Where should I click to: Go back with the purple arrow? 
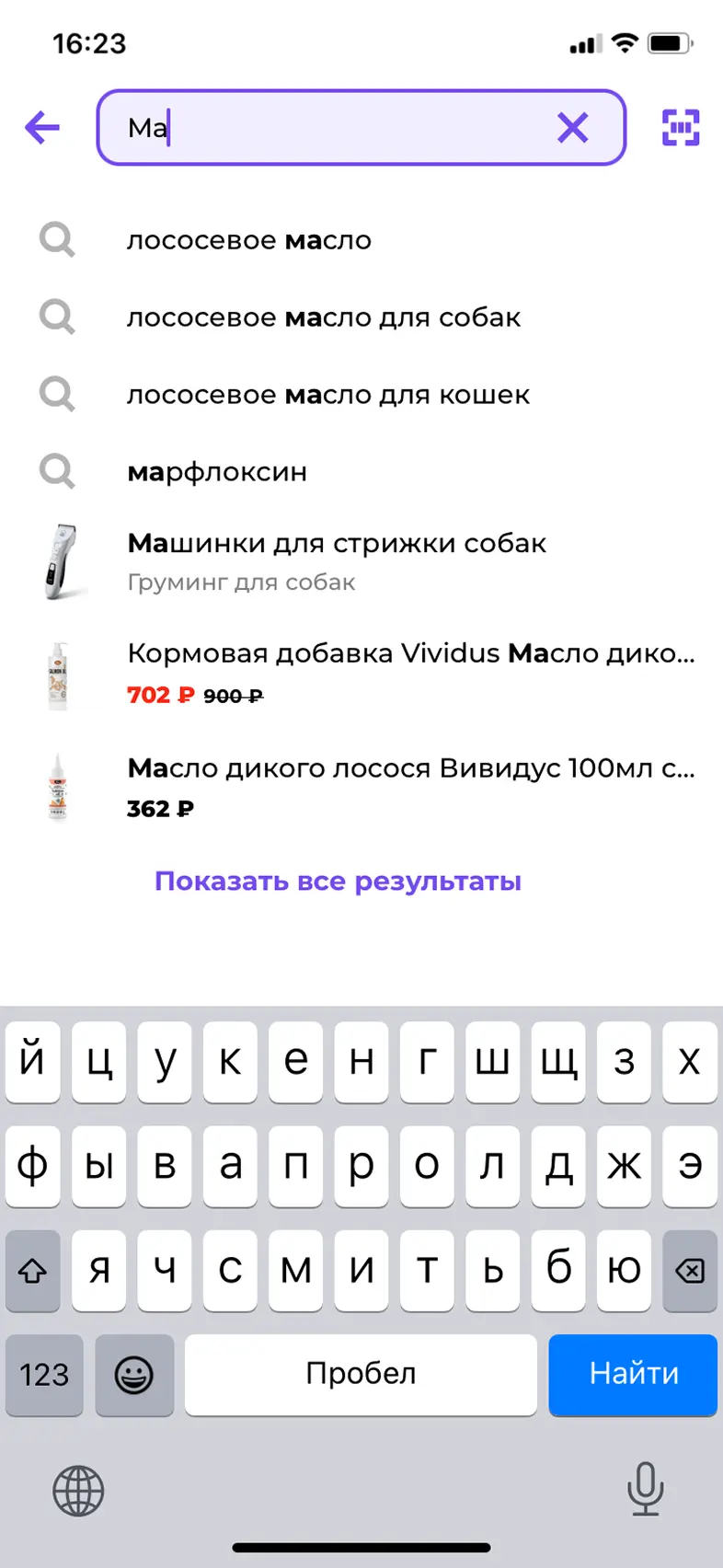coord(42,128)
